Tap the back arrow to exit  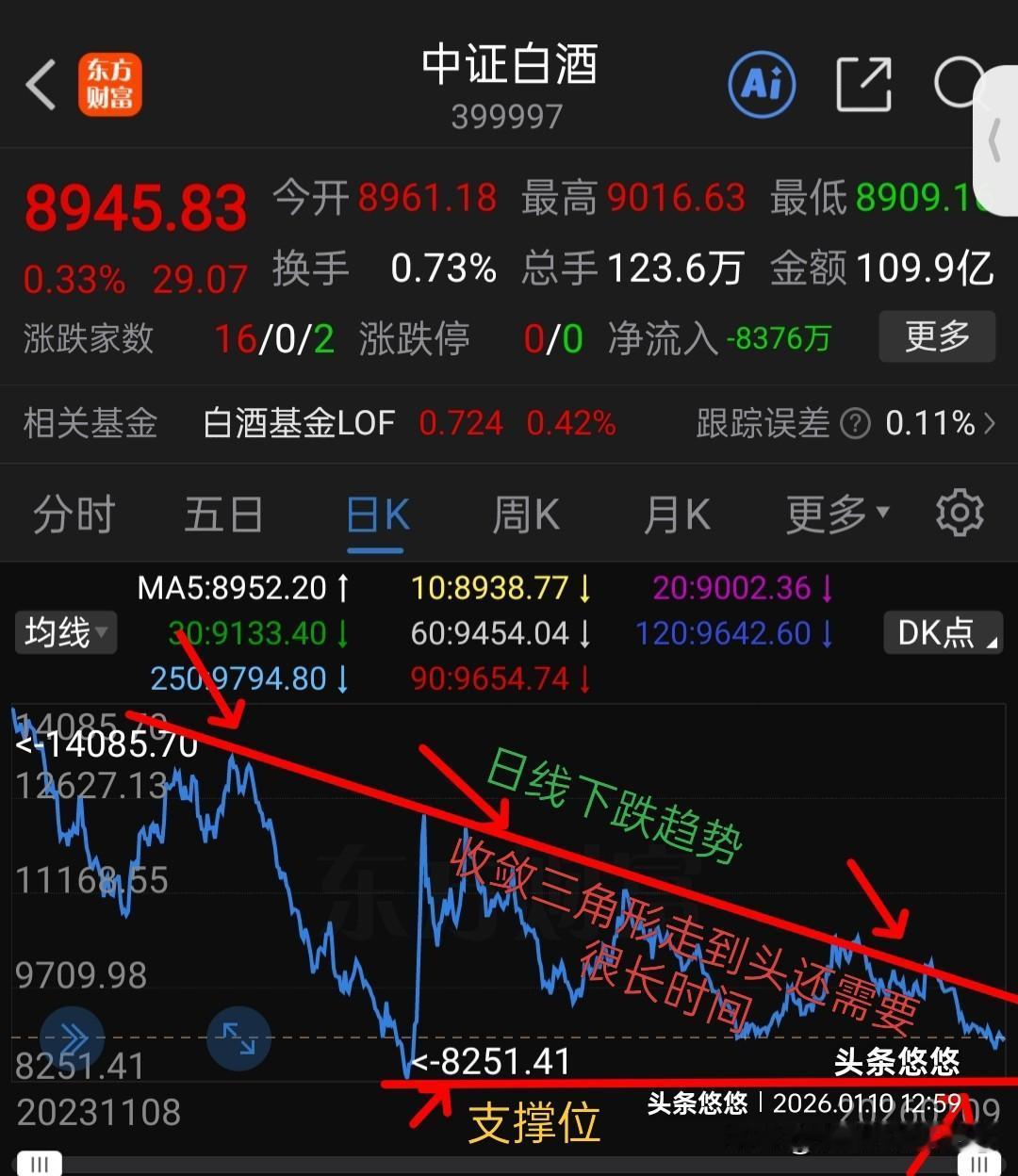[40, 84]
